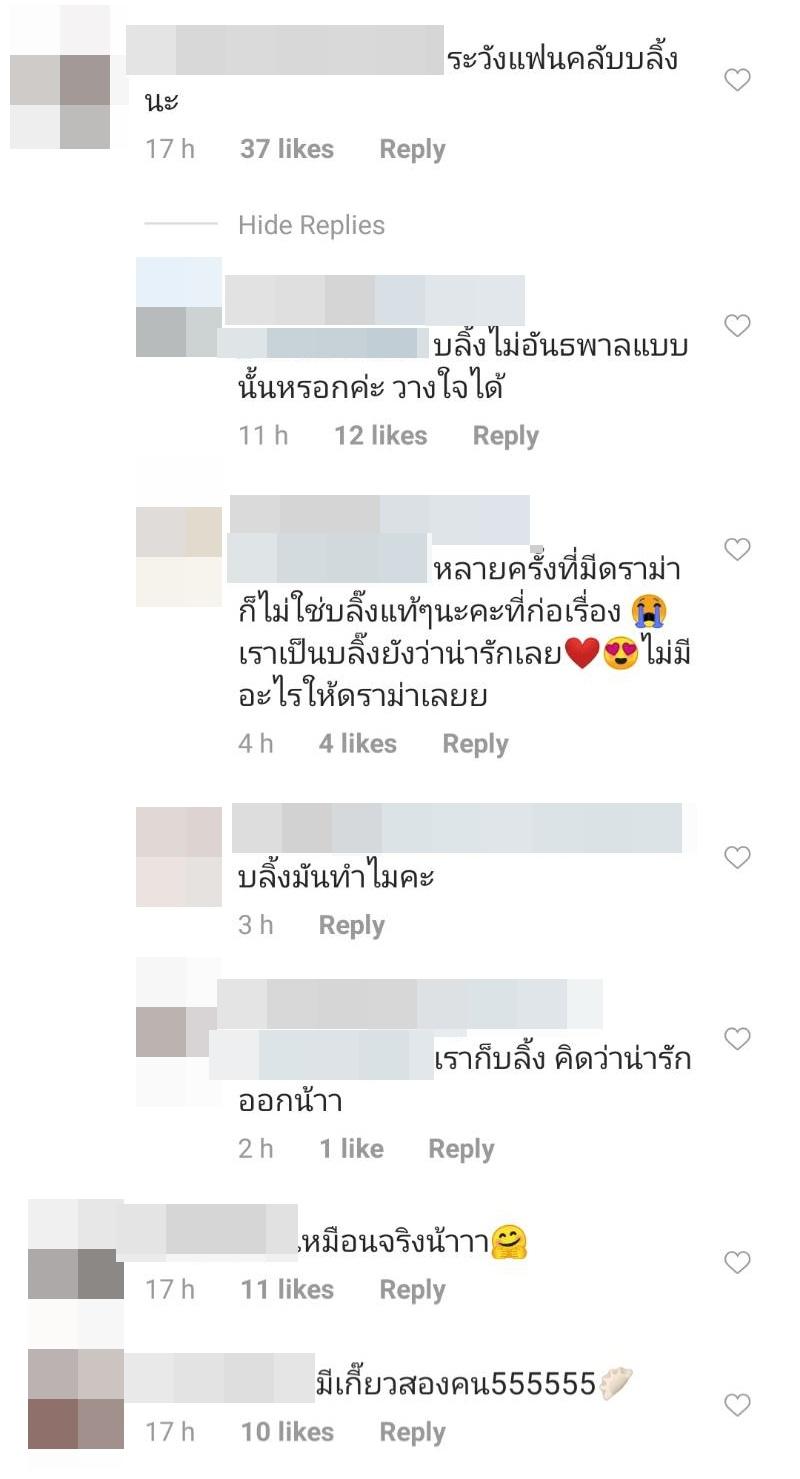Reply to the 4 h comment
The width and height of the screenshot is (800, 1479).
point(475,744)
